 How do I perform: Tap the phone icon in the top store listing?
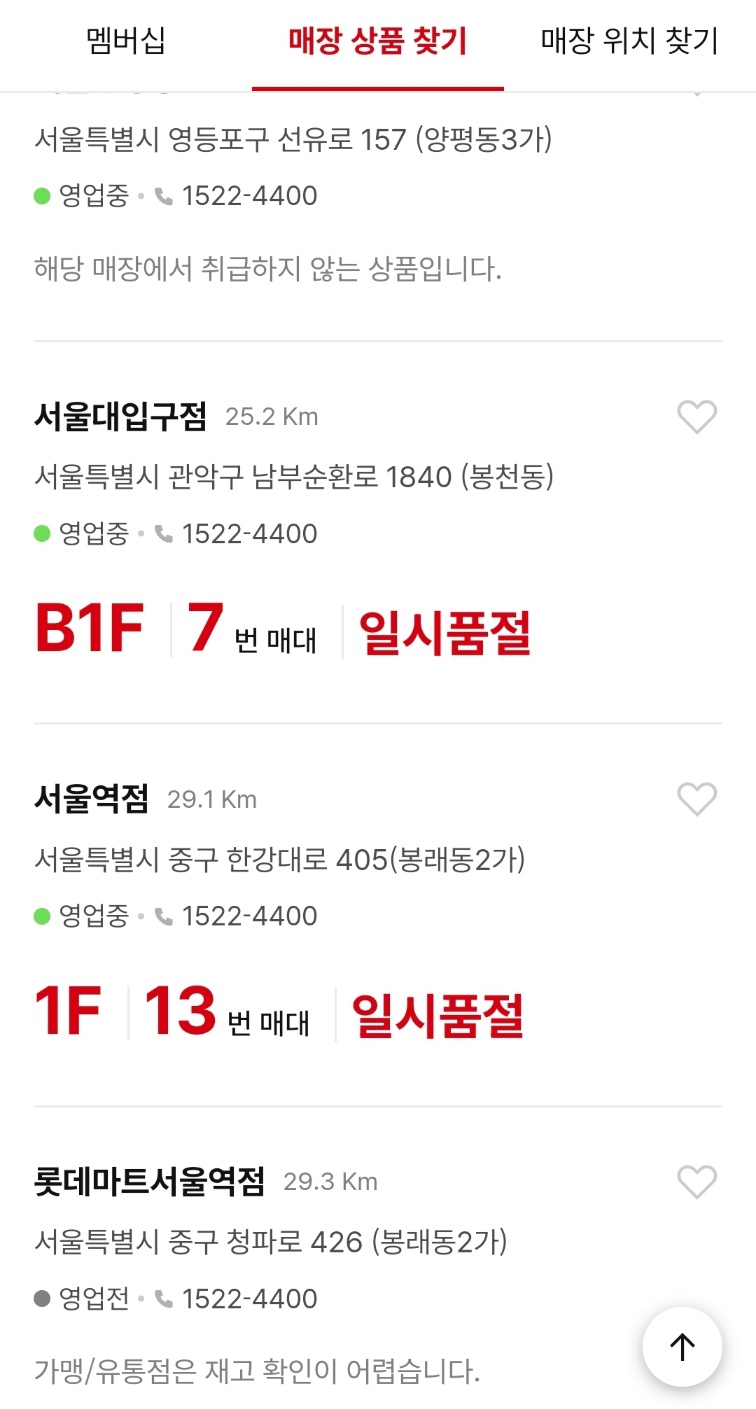pos(163,196)
